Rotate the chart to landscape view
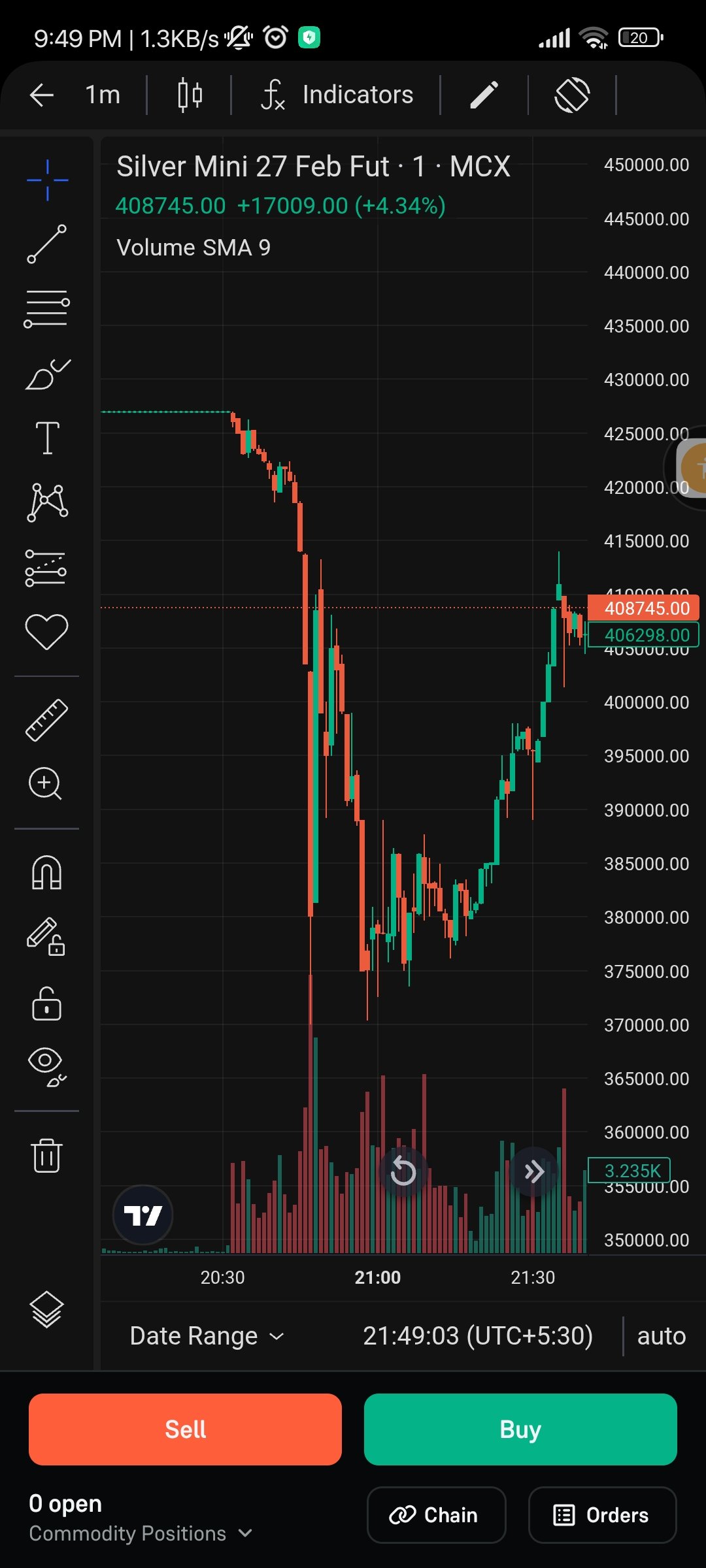 click(572, 95)
